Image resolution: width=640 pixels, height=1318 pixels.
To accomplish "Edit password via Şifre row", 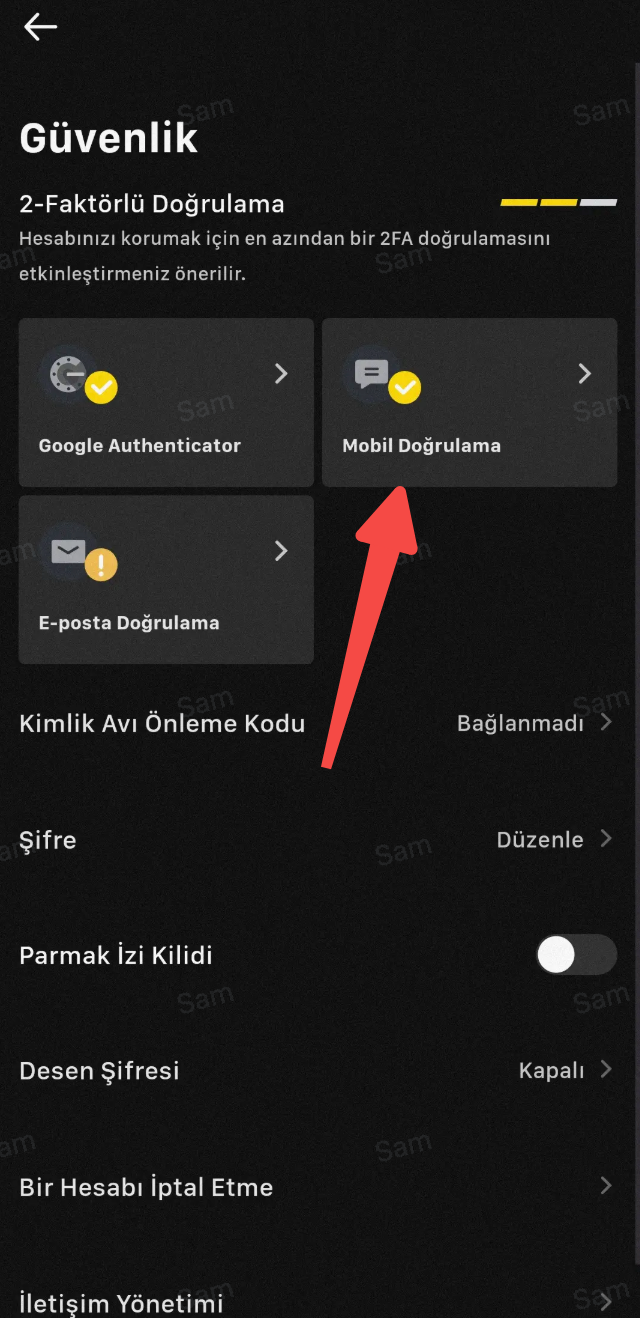I will pyautogui.click(x=318, y=839).
